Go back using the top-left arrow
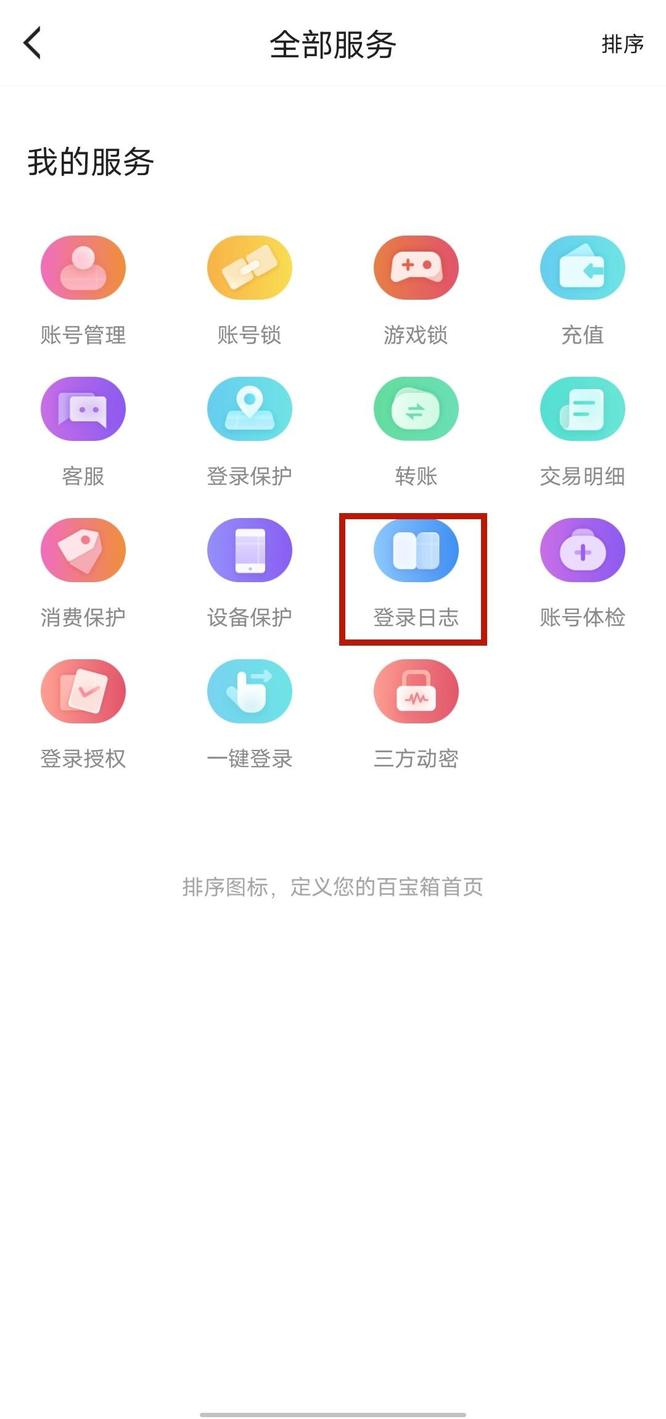Image resolution: width=666 pixels, height=1419 pixels. click(x=33, y=43)
